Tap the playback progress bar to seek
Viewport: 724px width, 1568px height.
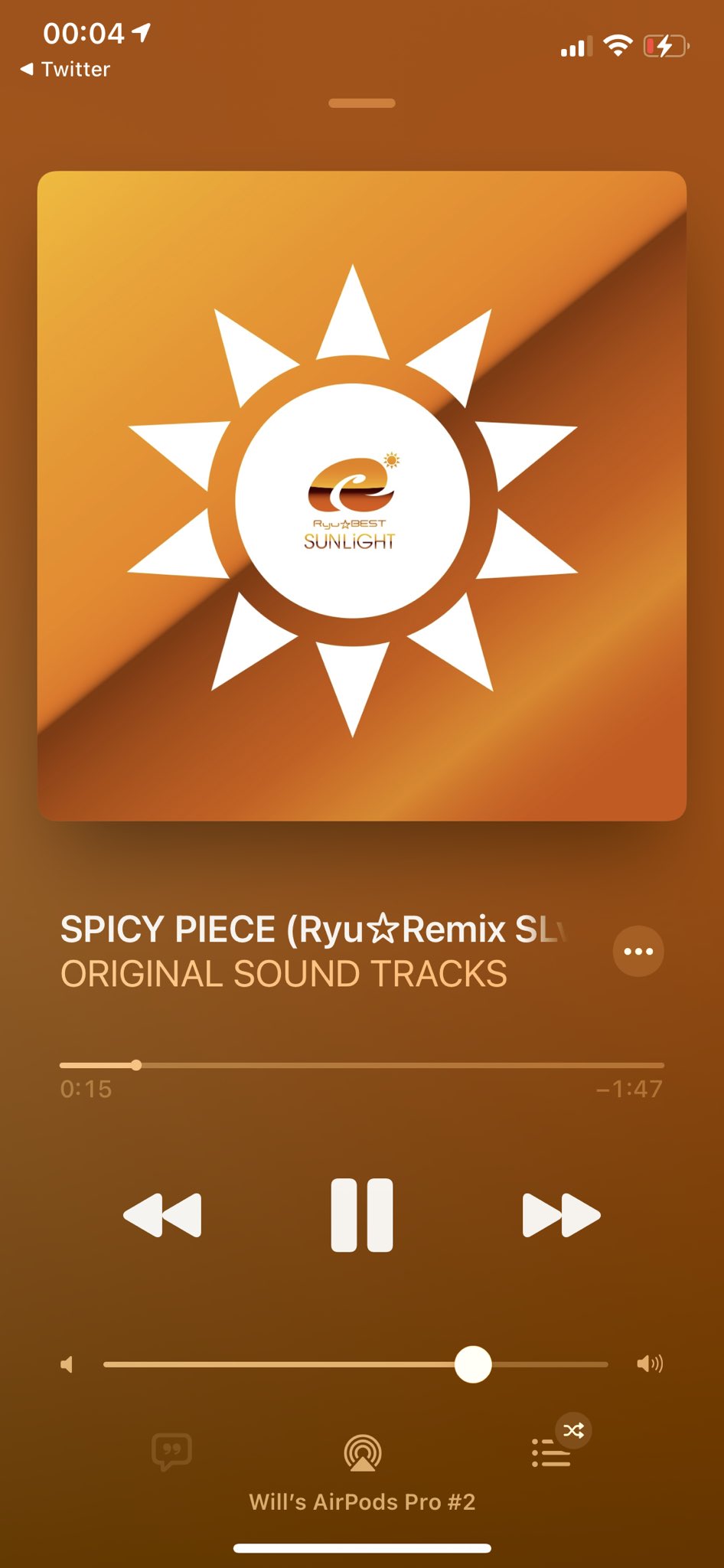pos(361,1065)
